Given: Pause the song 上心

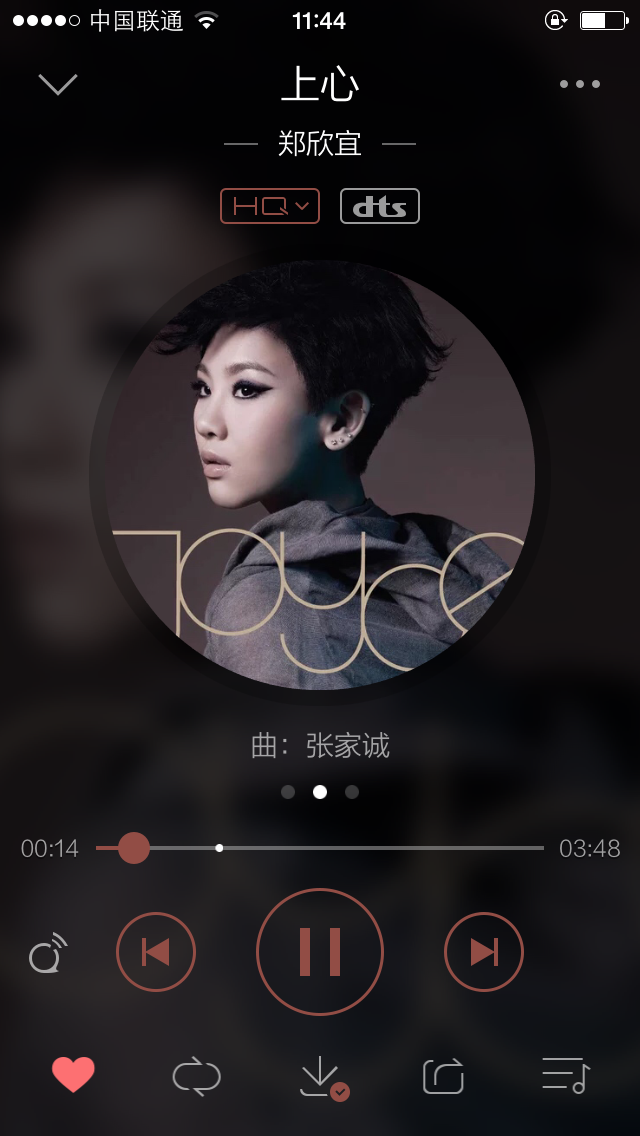Looking at the screenshot, I should [320, 951].
